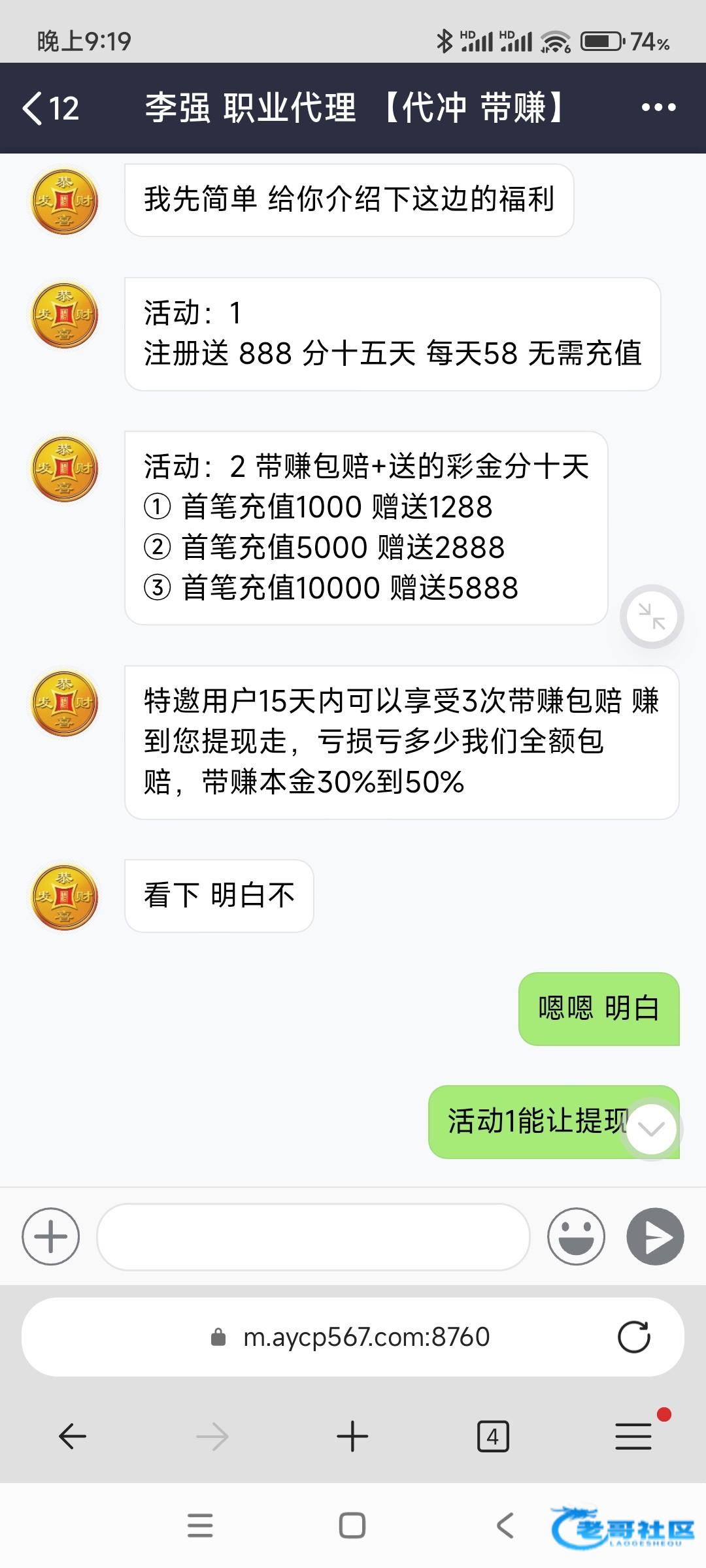Open a new browser tab

pos(352,1437)
